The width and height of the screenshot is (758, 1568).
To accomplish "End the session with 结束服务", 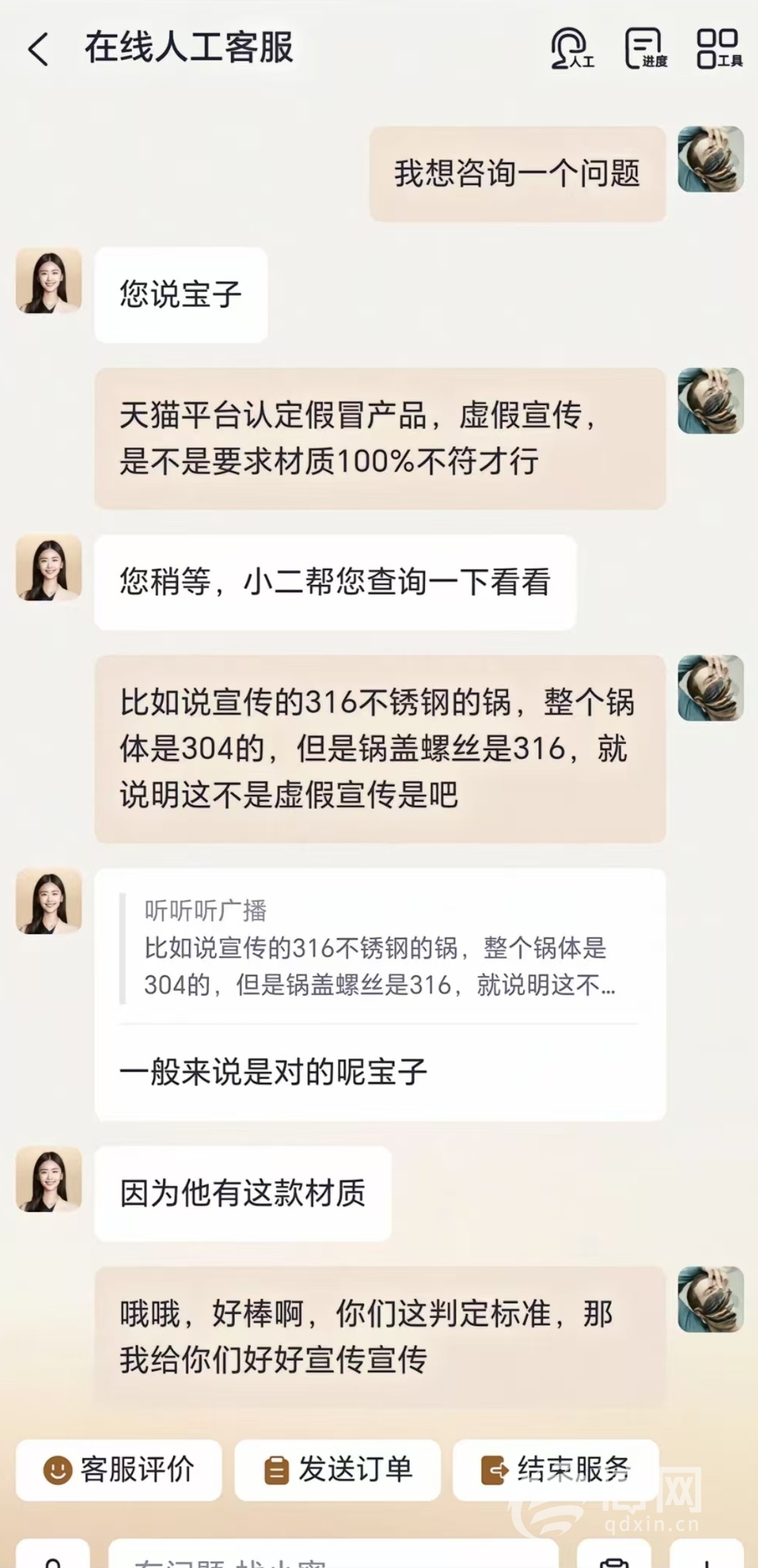I will click(x=556, y=1470).
